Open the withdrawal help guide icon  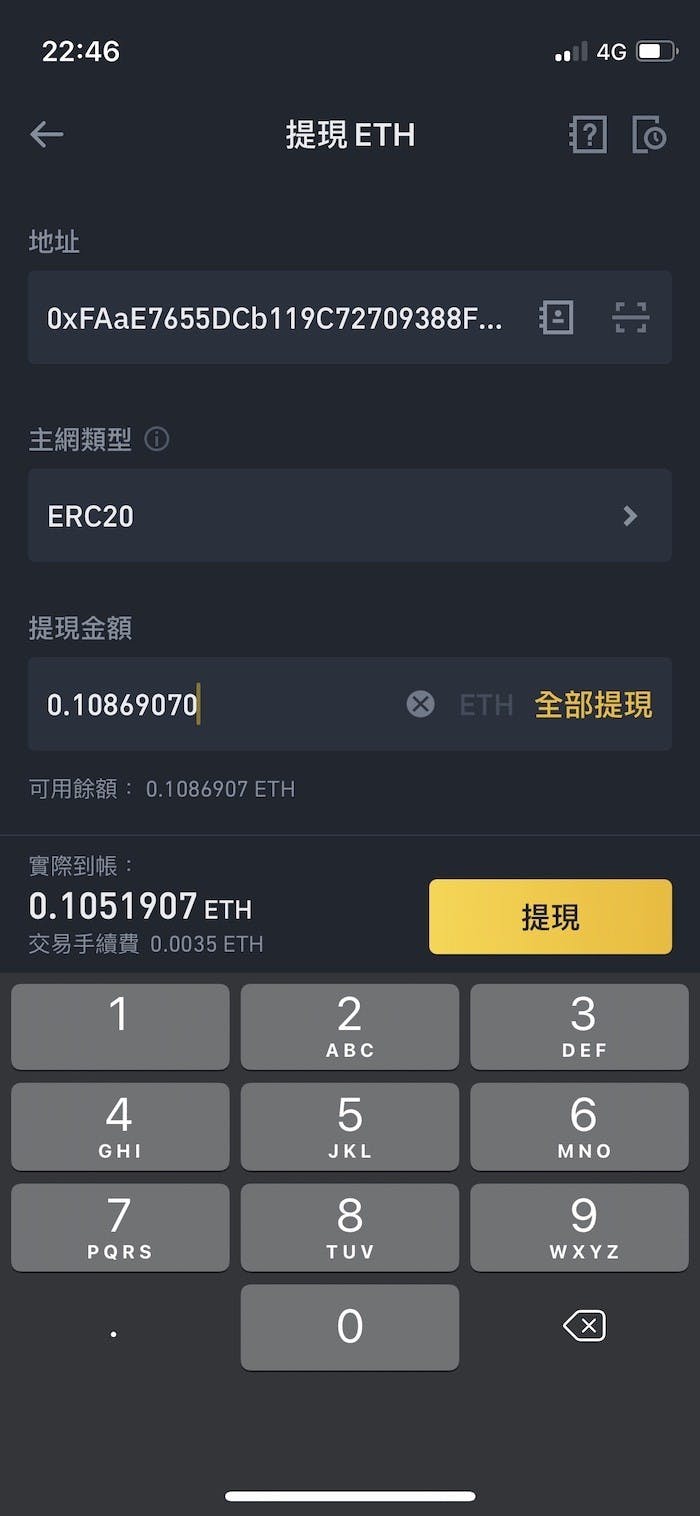click(588, 134)
